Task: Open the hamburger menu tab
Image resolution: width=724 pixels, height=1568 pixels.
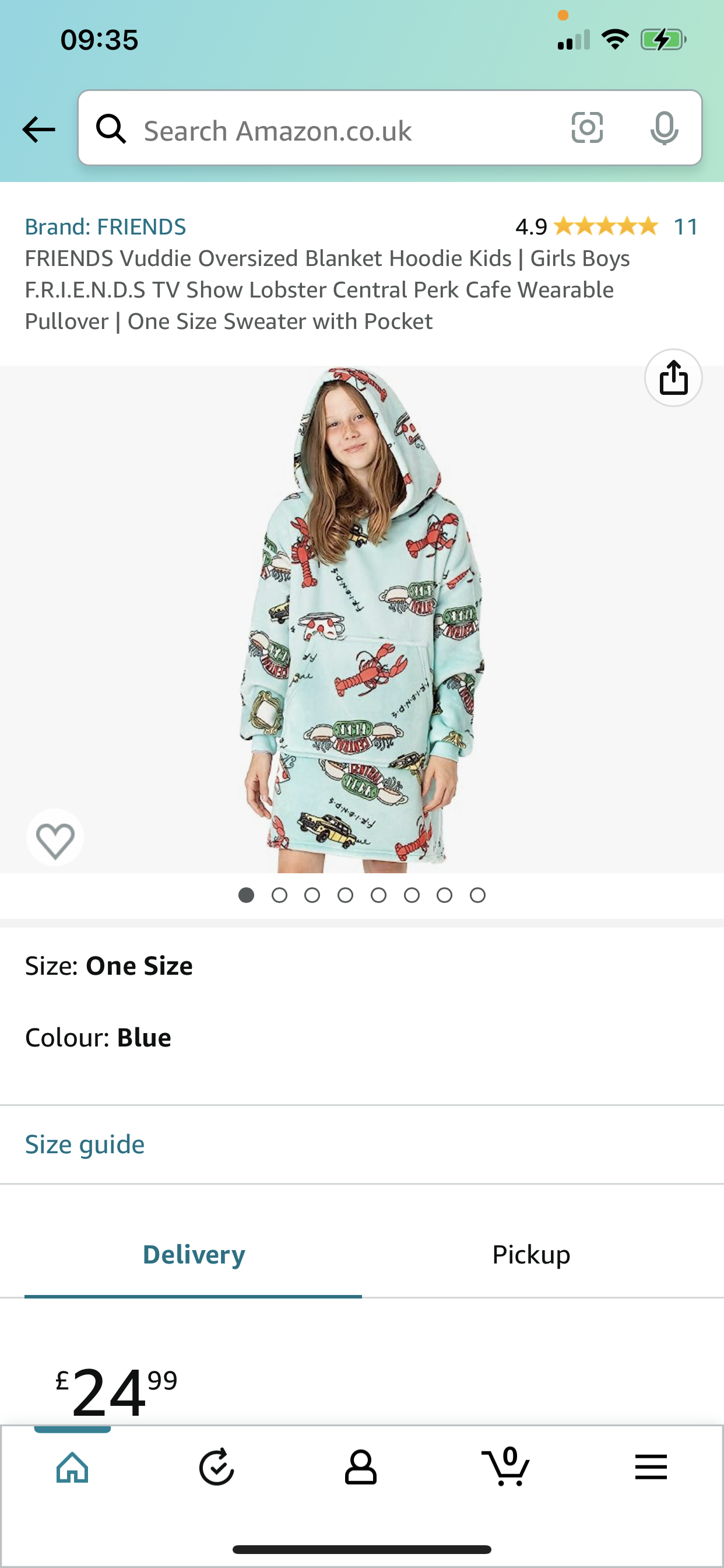Action: pos(651,1468)
